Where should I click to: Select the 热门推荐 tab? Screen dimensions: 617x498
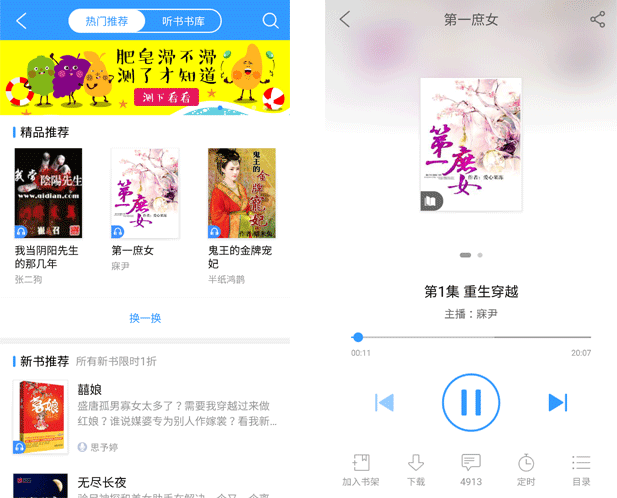click(106, 20)
